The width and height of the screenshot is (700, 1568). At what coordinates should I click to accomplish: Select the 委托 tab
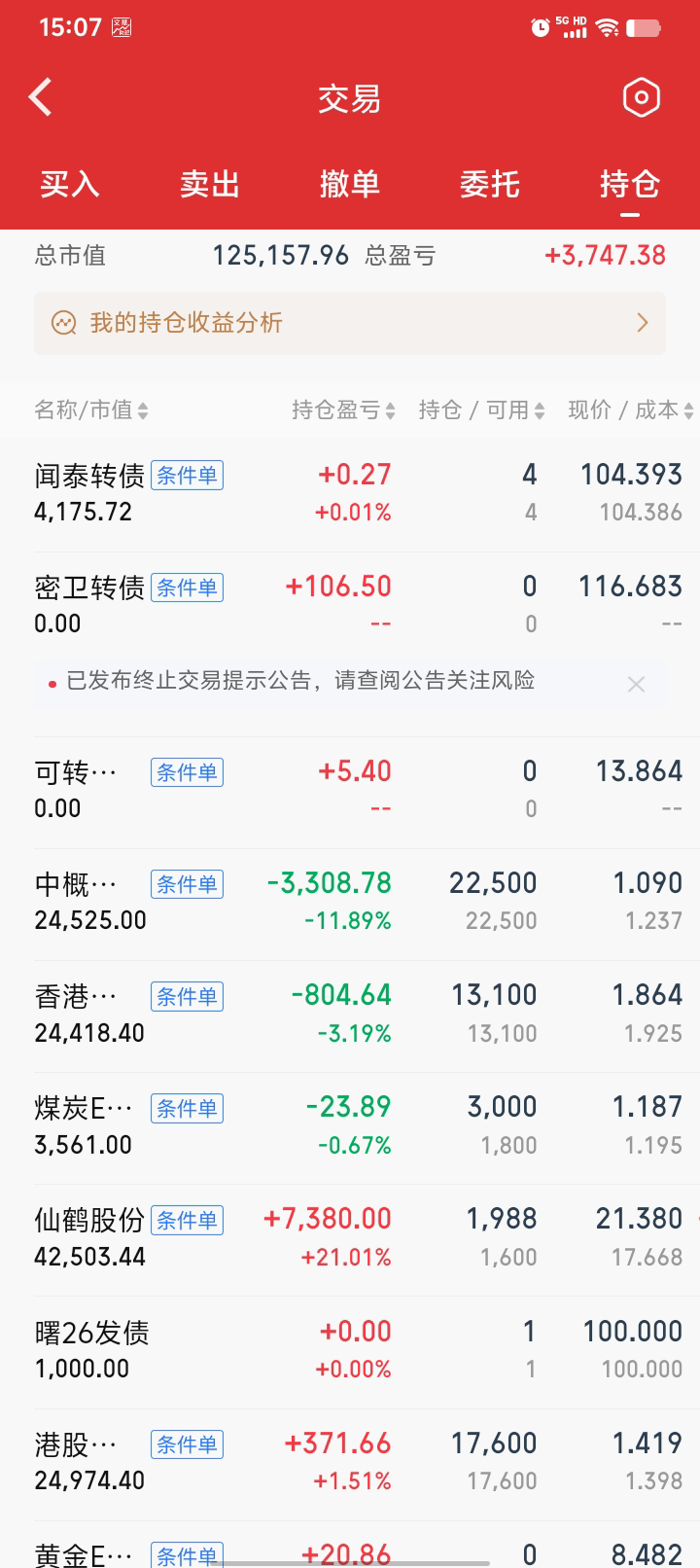[x=490, y=184]
